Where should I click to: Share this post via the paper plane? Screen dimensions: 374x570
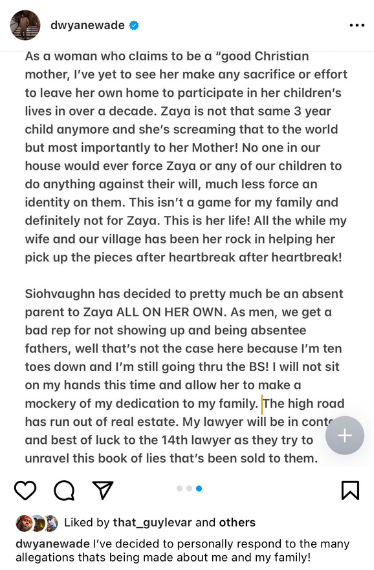coord(103,490)
